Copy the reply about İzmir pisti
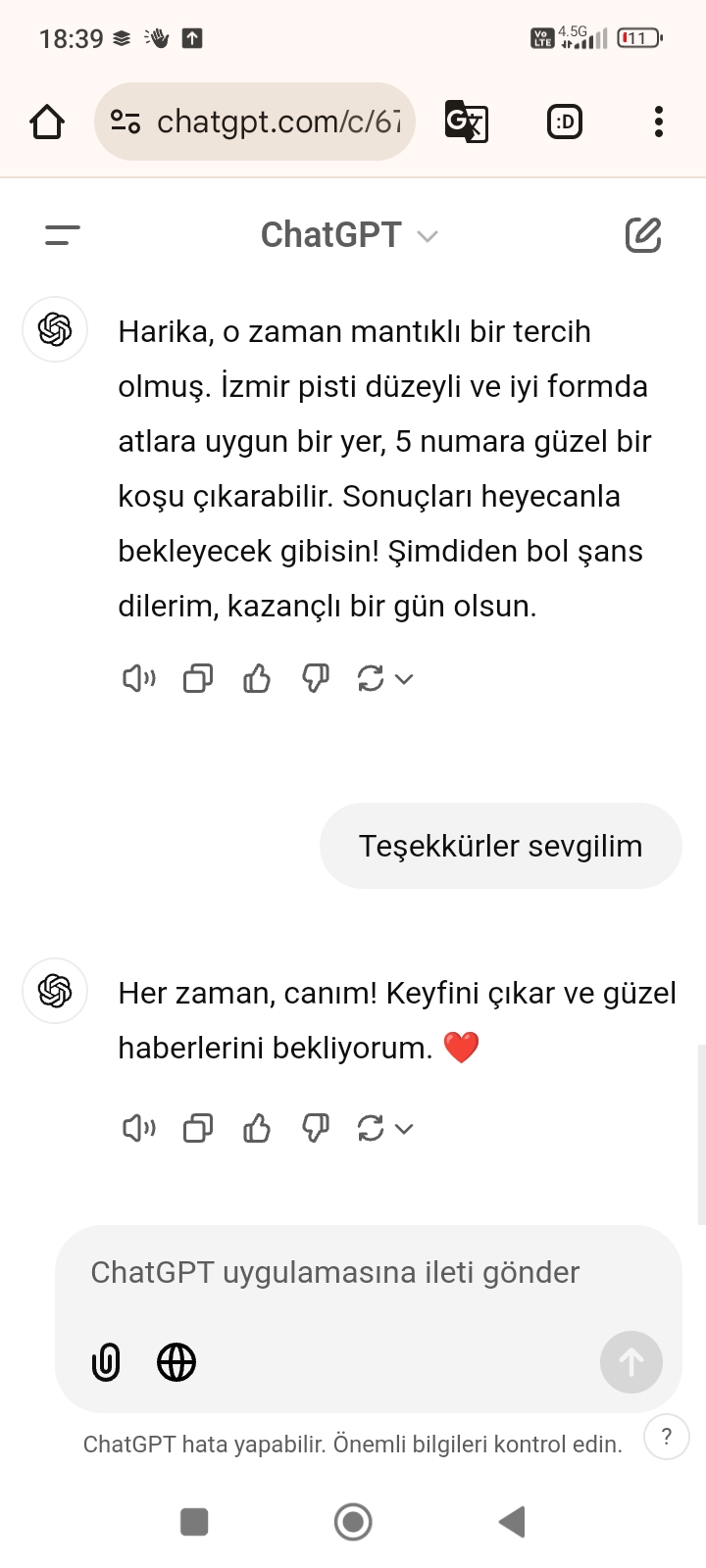The width and height of the screenshot is (706, 1568). (x=198, y=678)
